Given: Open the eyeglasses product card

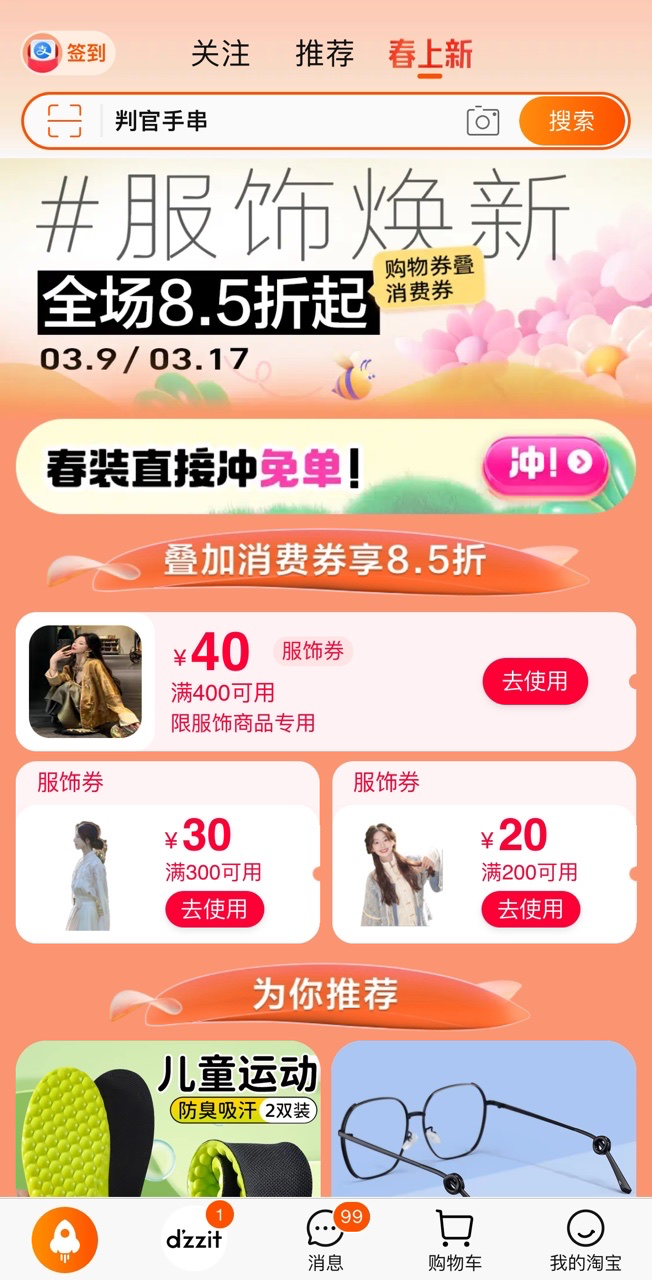Looking at the screenshot, I should 484,1118.
